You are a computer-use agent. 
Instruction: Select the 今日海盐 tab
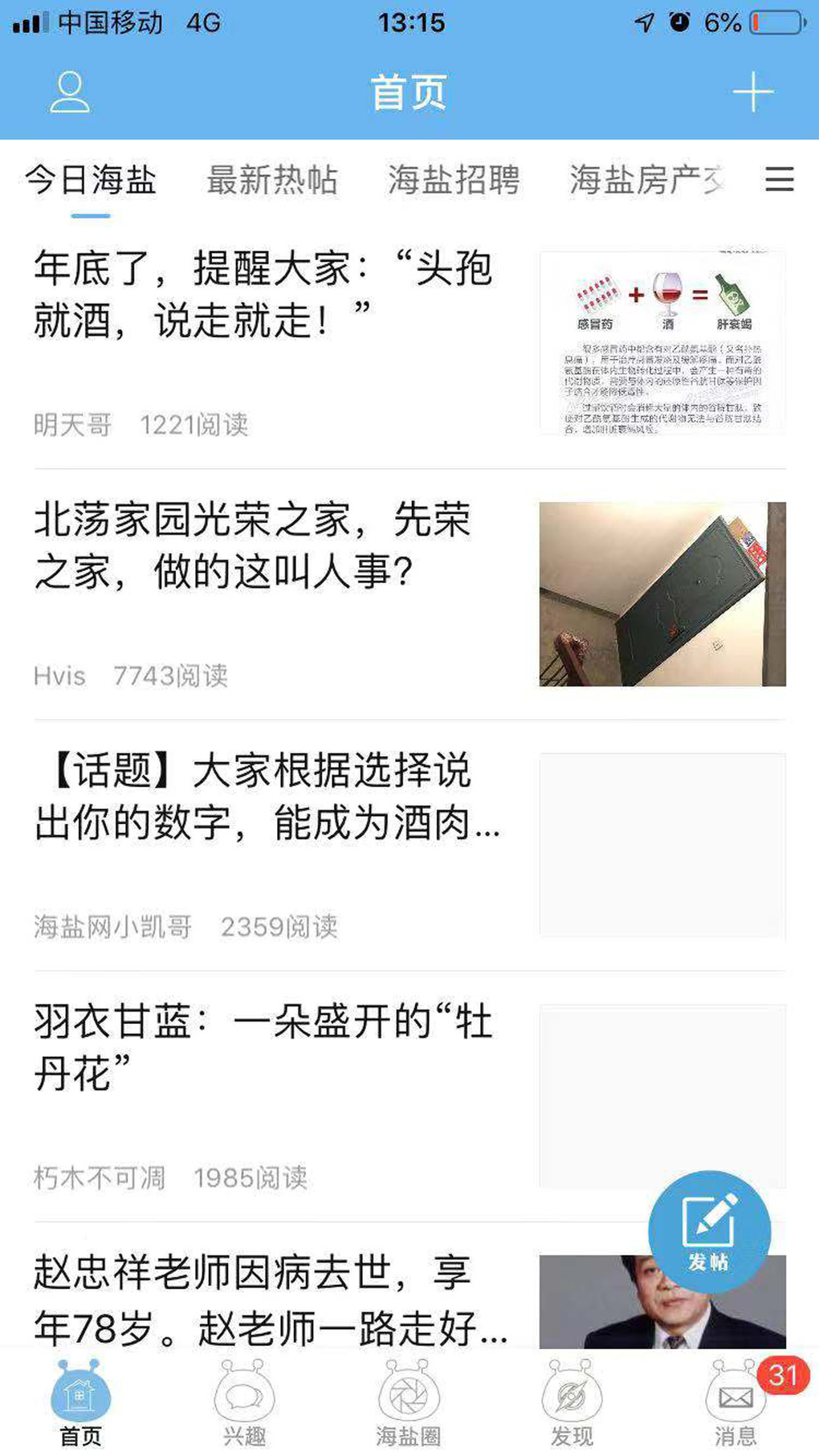pyautogui.click(x=91, y=180)
